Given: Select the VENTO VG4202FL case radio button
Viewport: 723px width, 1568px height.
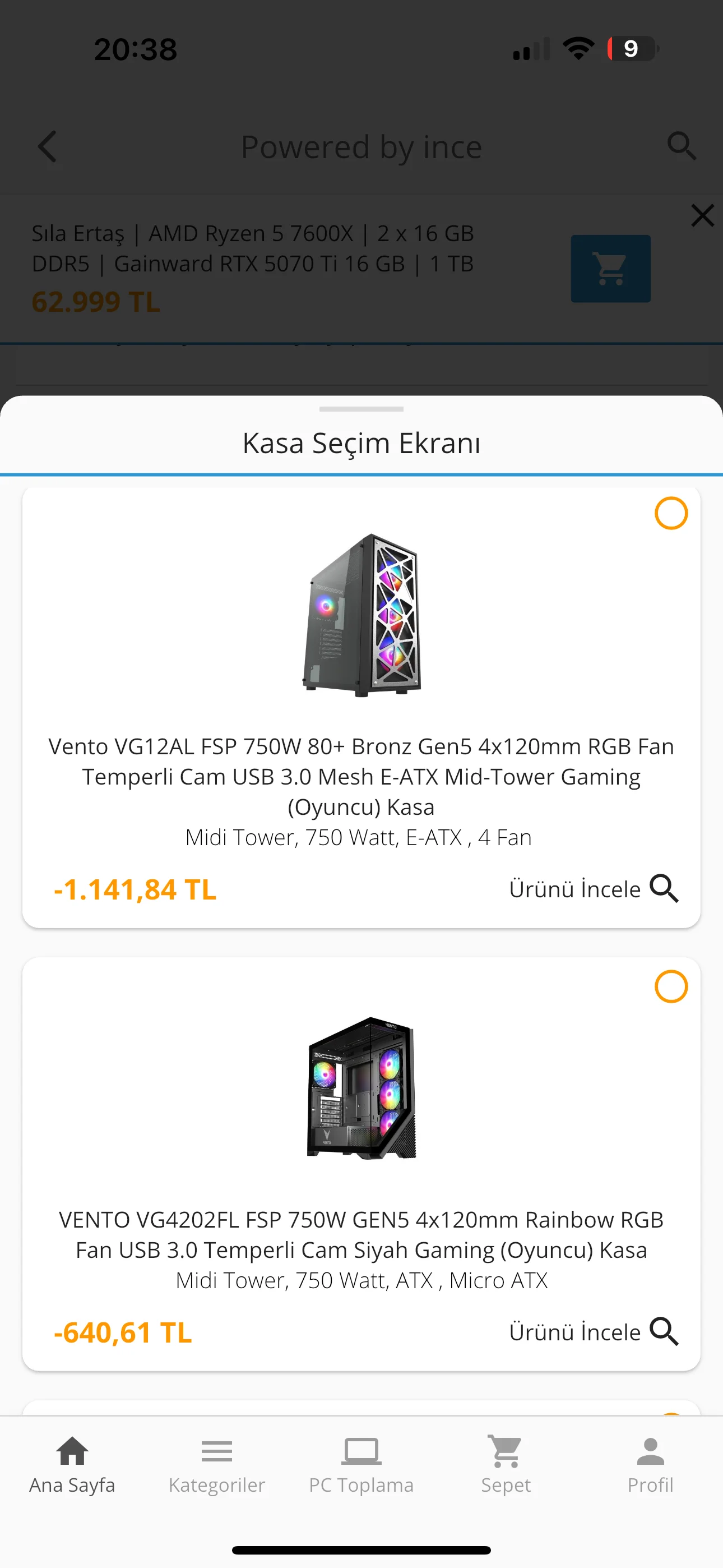Looking at the screenshot, I should tap(671, 986).
